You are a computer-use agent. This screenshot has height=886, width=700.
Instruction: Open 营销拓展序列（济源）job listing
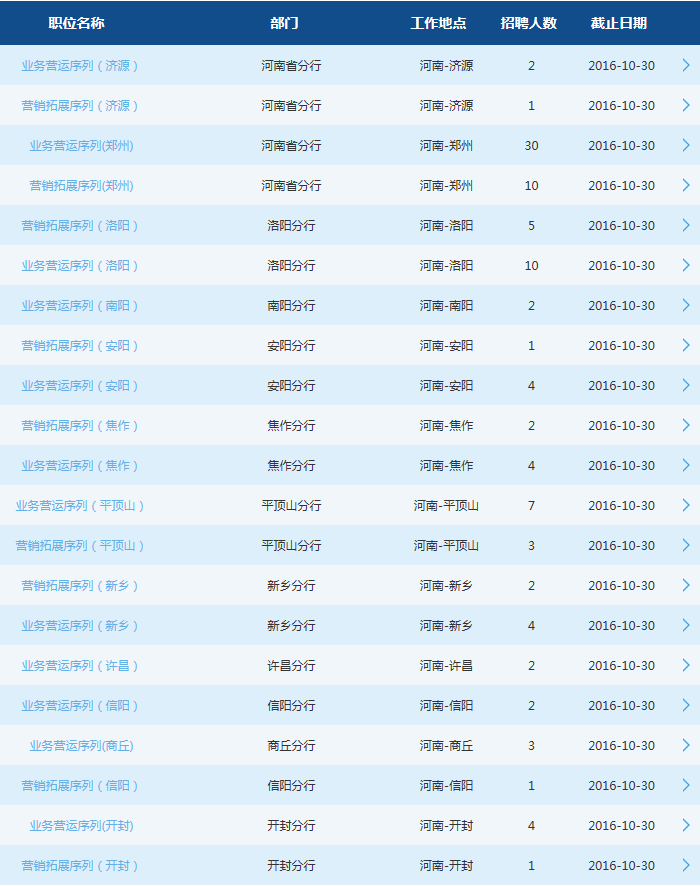pos(80,106)
